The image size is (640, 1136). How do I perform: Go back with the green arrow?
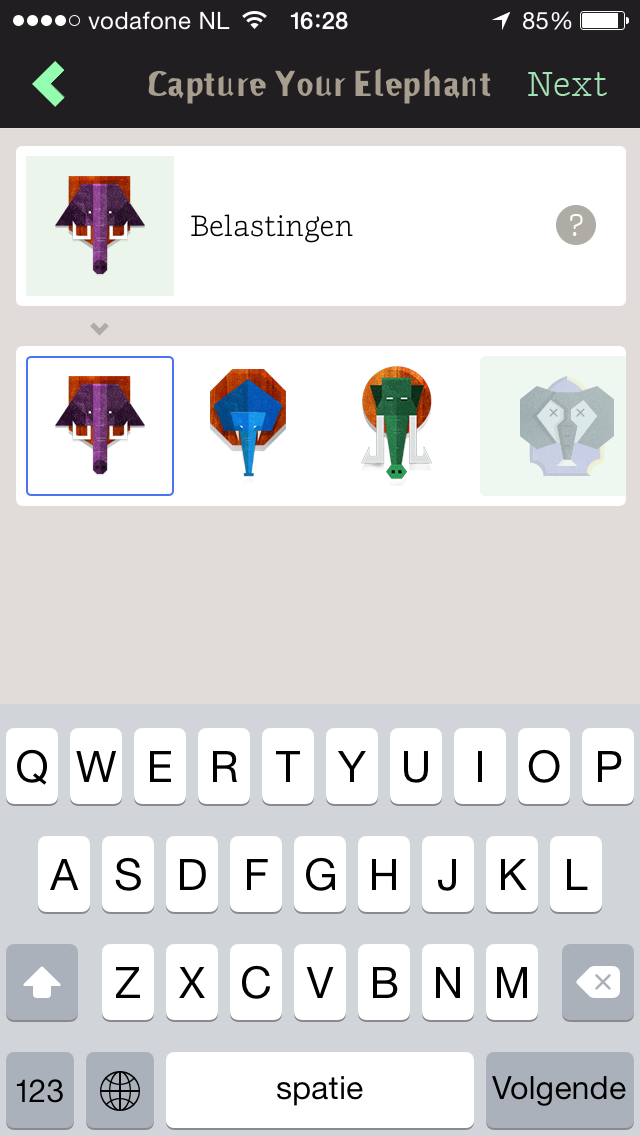pyautogui.click(x=49, y=84)
